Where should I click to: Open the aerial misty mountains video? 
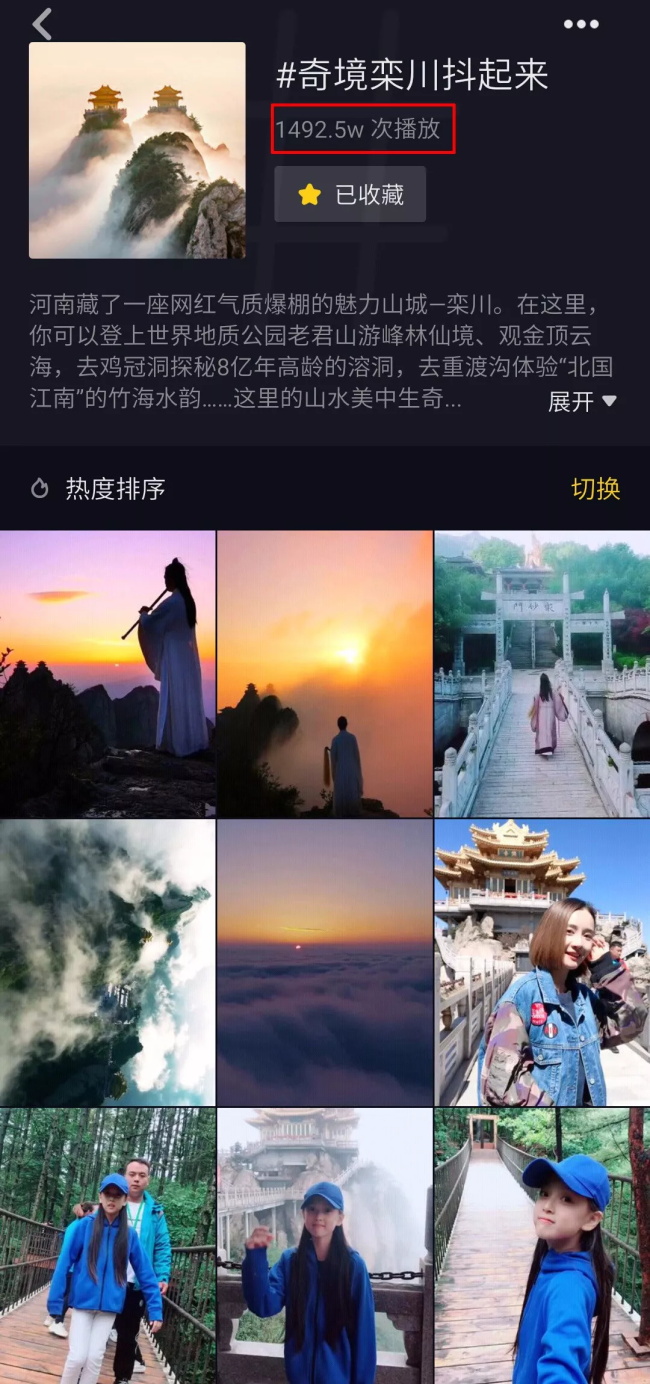pyautogui.click(x=108, y=962)
